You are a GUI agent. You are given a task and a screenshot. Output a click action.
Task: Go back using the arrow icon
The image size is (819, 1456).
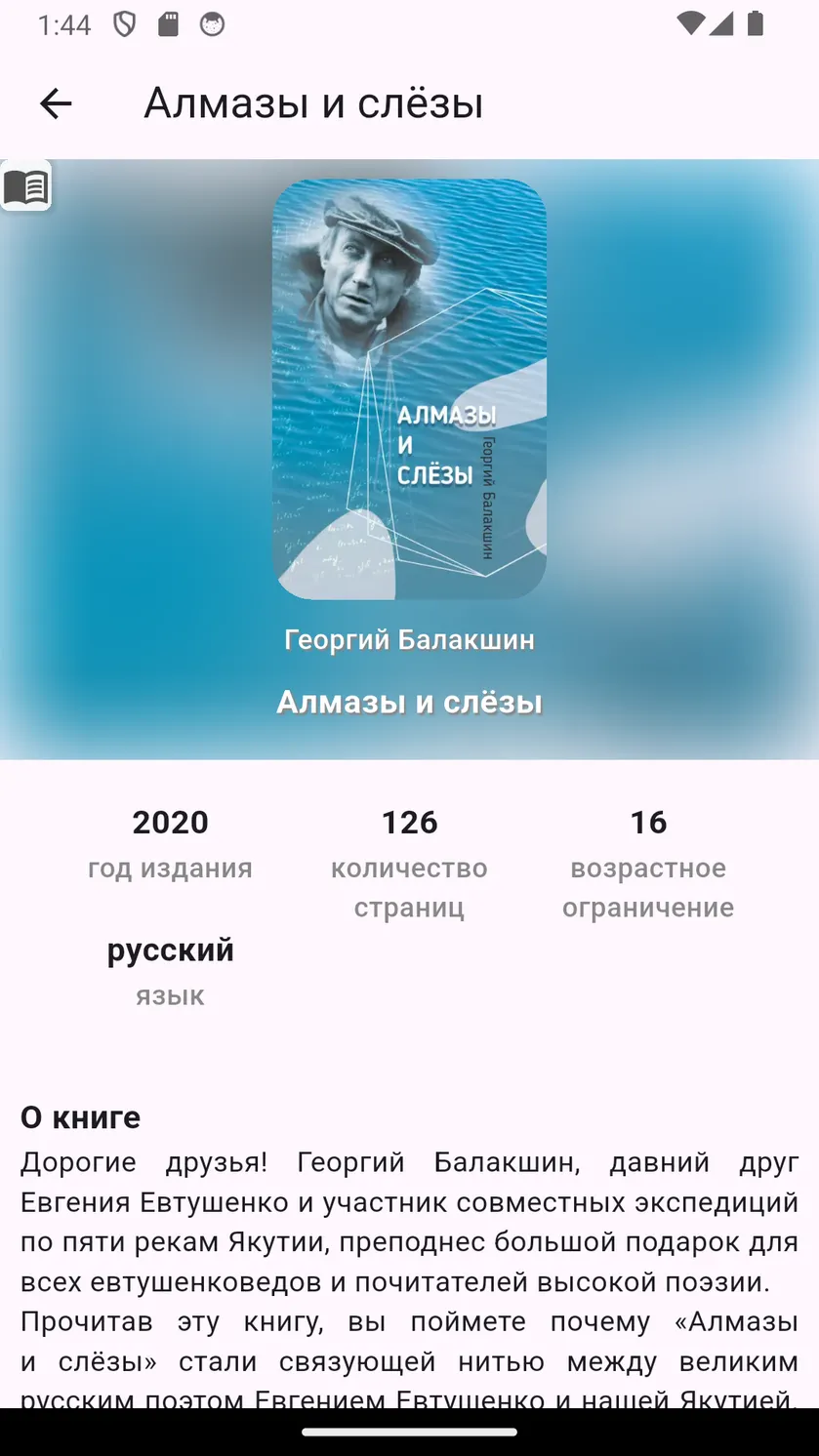(x=56, y=103)
